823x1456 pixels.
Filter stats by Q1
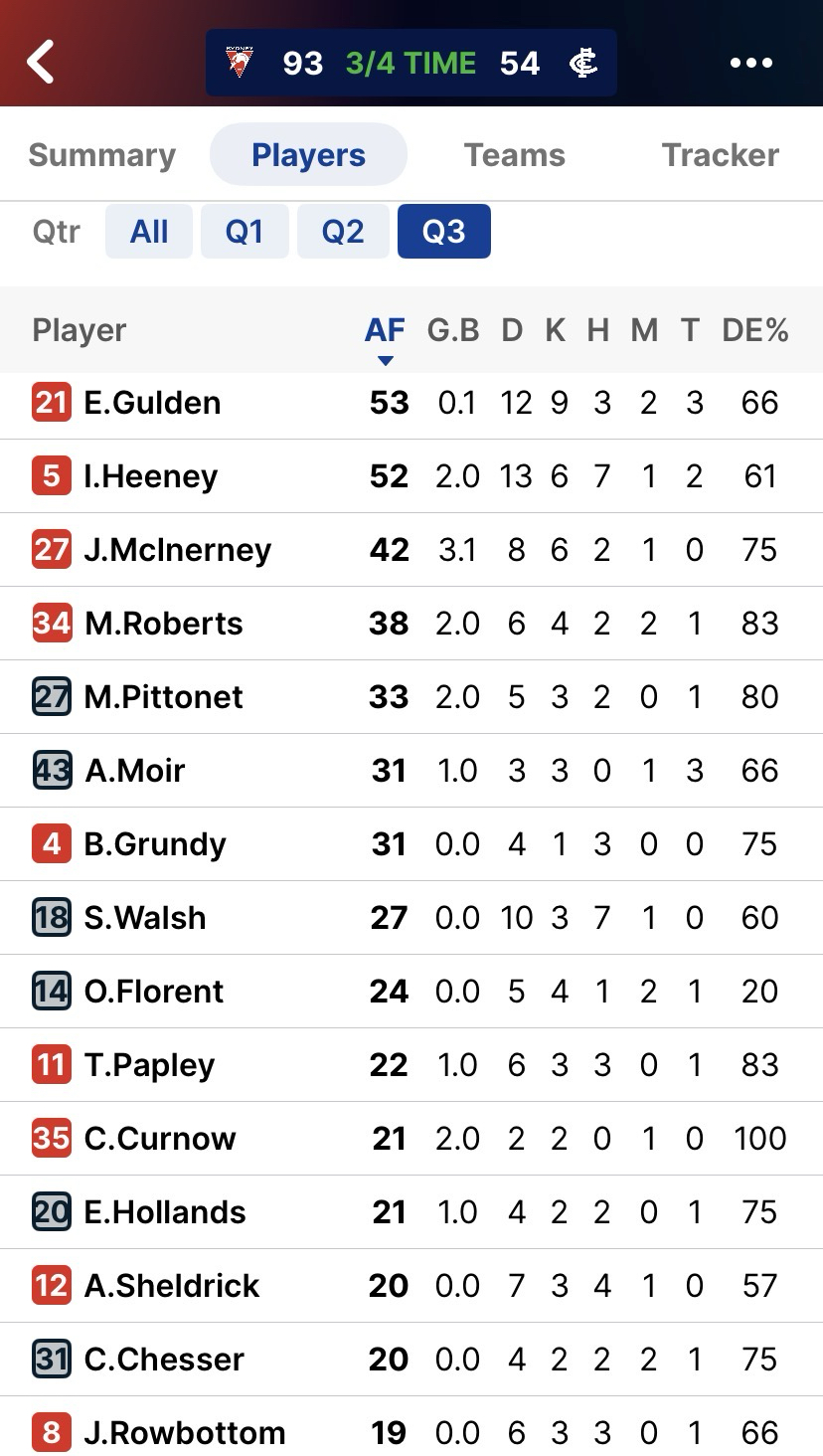tap(245, 232)
